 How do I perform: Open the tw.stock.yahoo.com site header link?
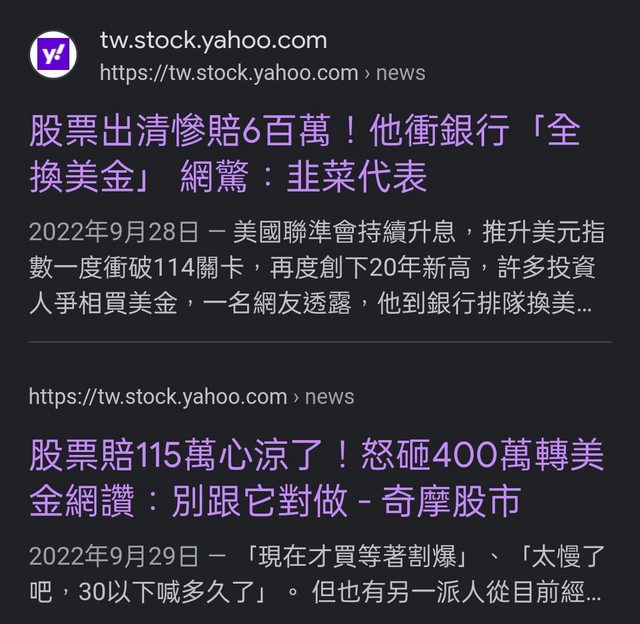[x=213, y=41]
